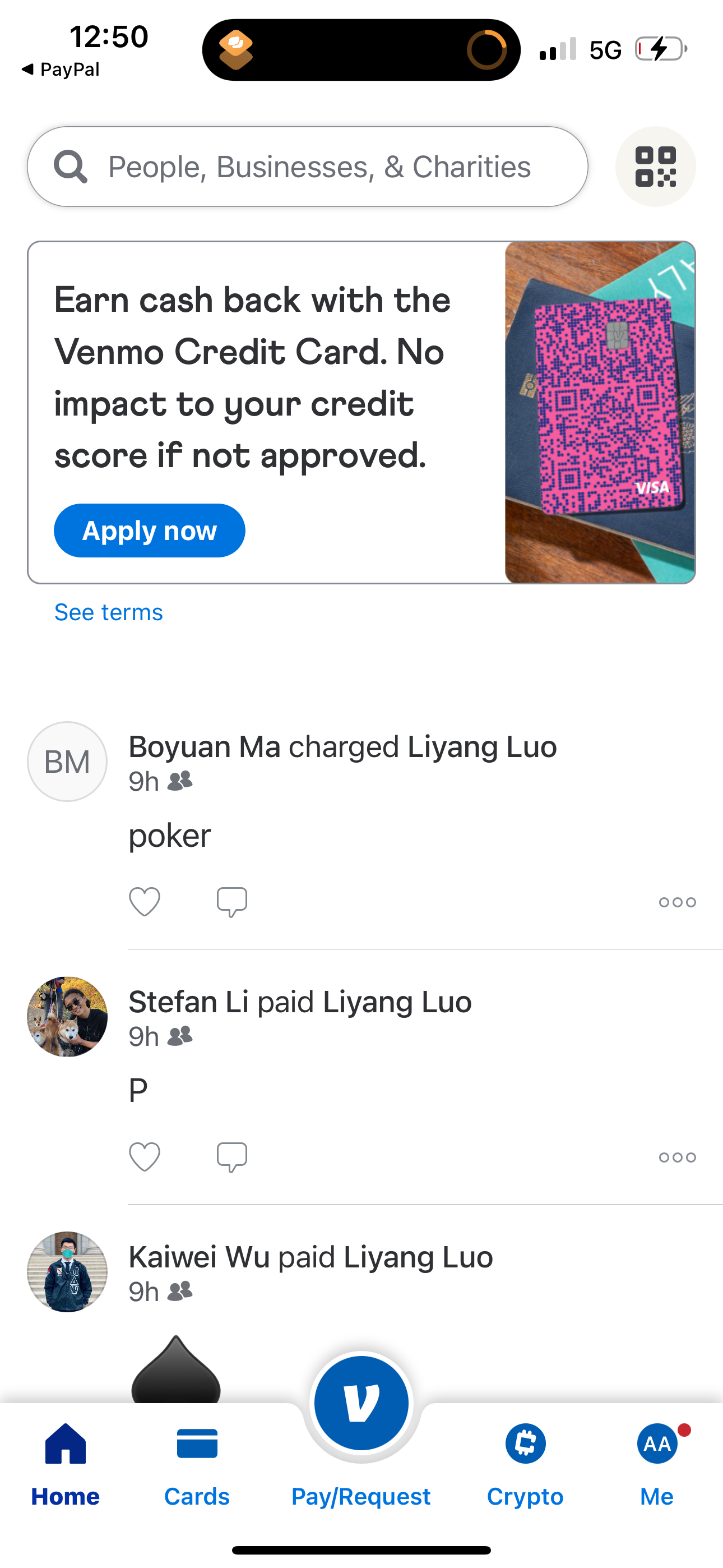
Task: Open the Crypto section icon
Action: coord(525,1443)
